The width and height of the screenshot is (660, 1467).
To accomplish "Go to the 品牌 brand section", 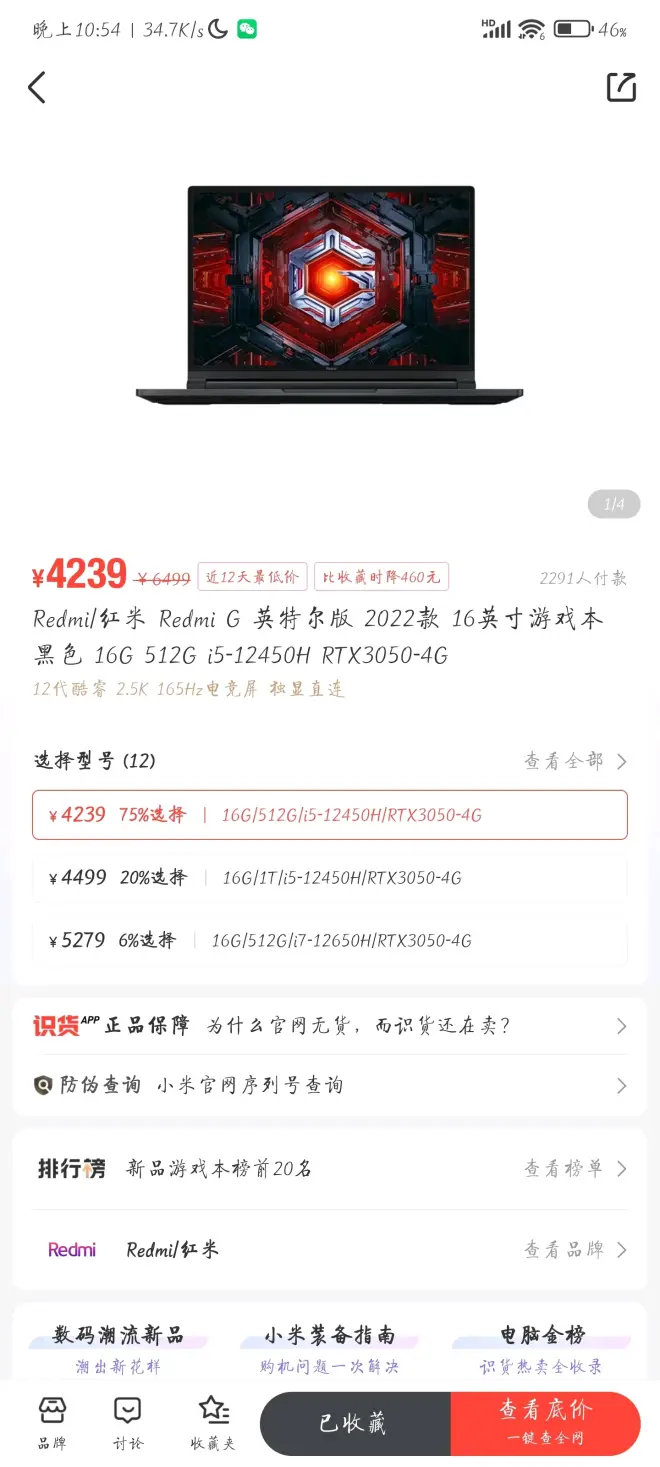I will [51, 1422].
